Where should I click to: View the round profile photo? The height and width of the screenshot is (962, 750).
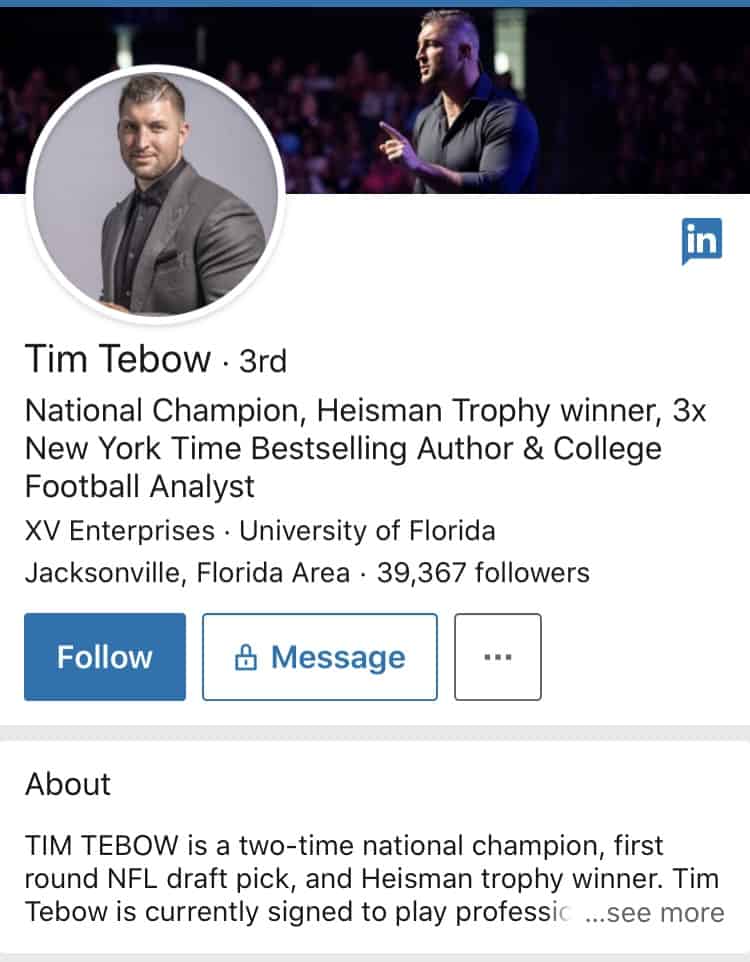(155, 194)
